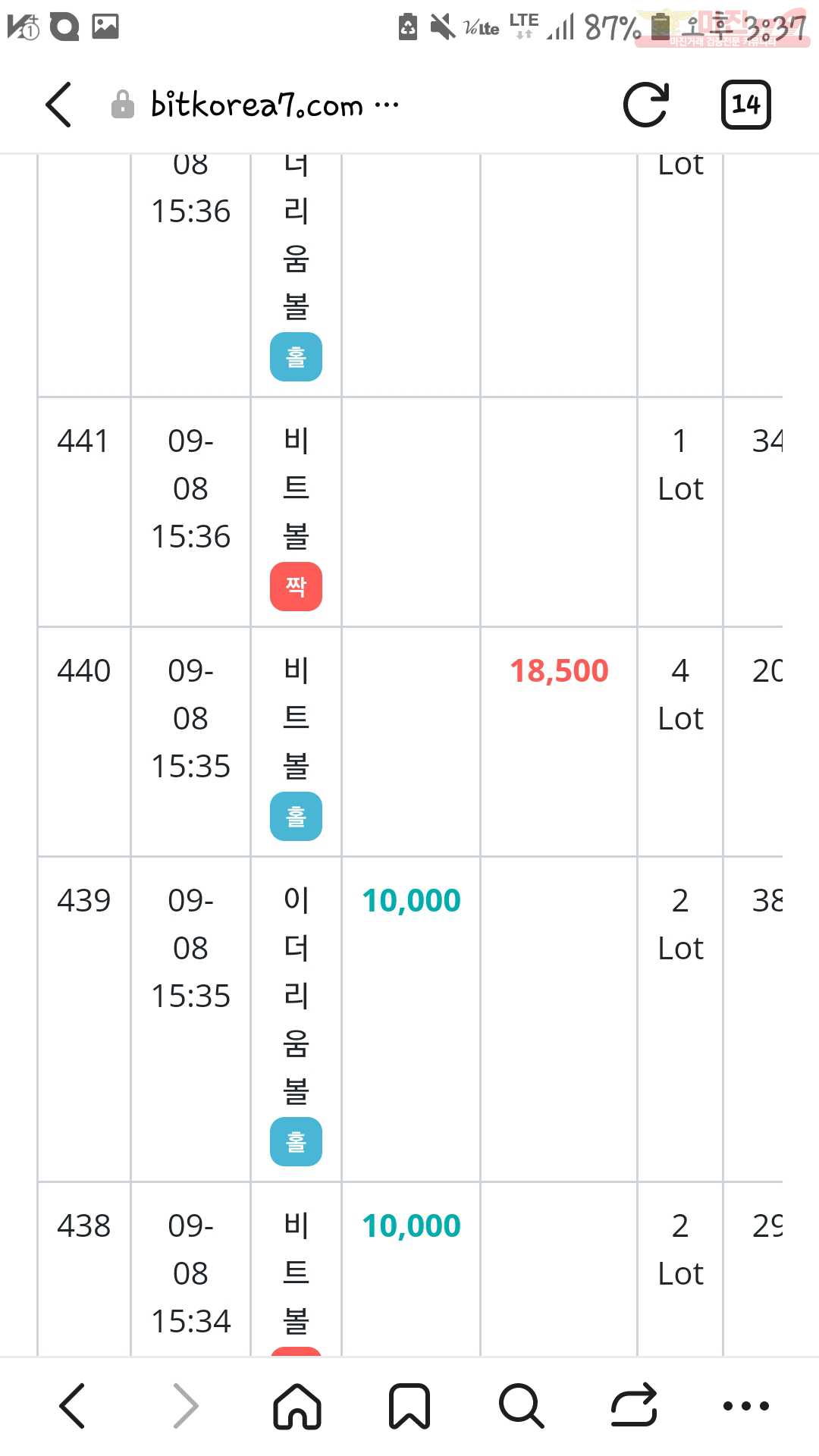Open the bookmarks icon

click(x=409, y=1406)
